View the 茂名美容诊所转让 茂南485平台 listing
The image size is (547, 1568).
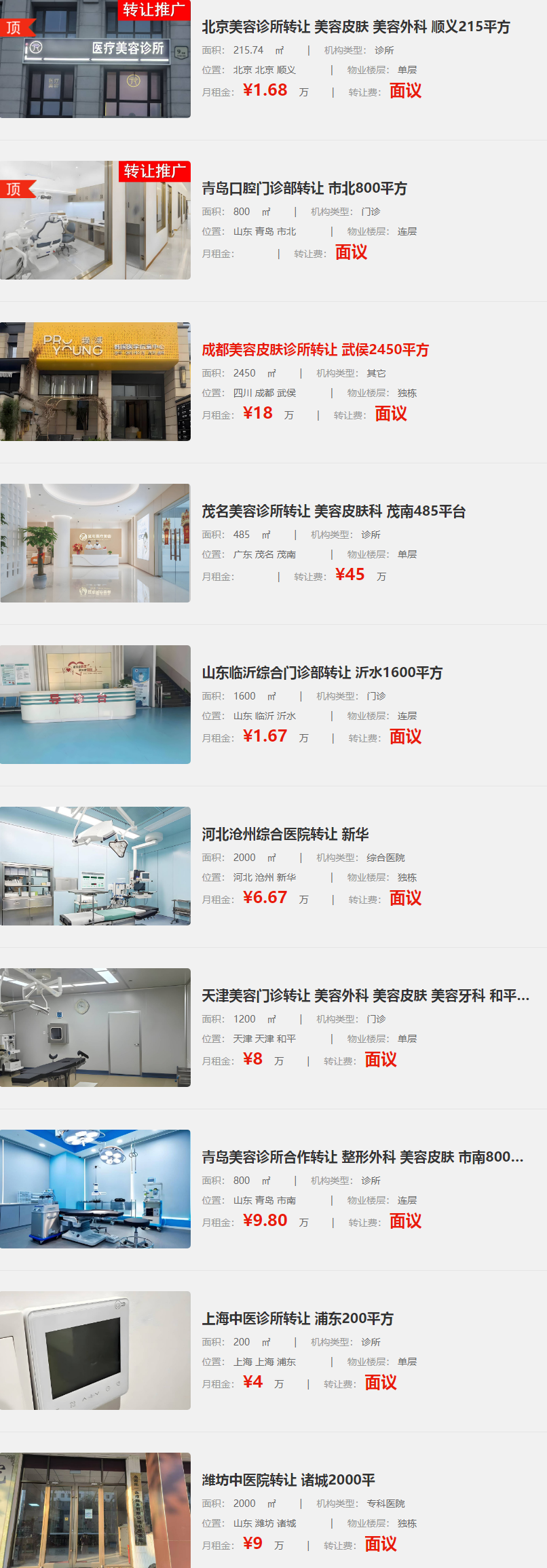coord(333,512)
